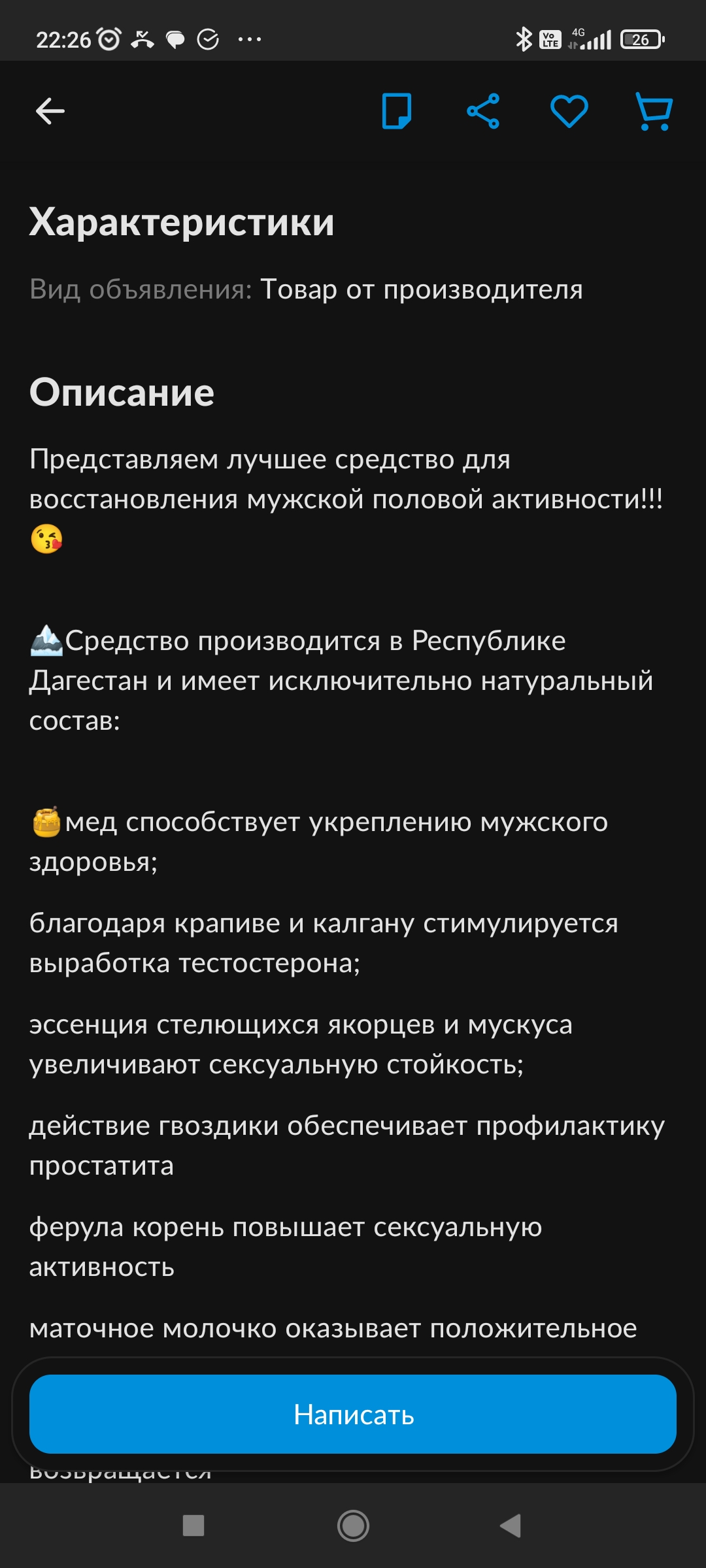This screenshot has width=706, height=1568.
Task: Open the system home screen
Action: 353,1526
